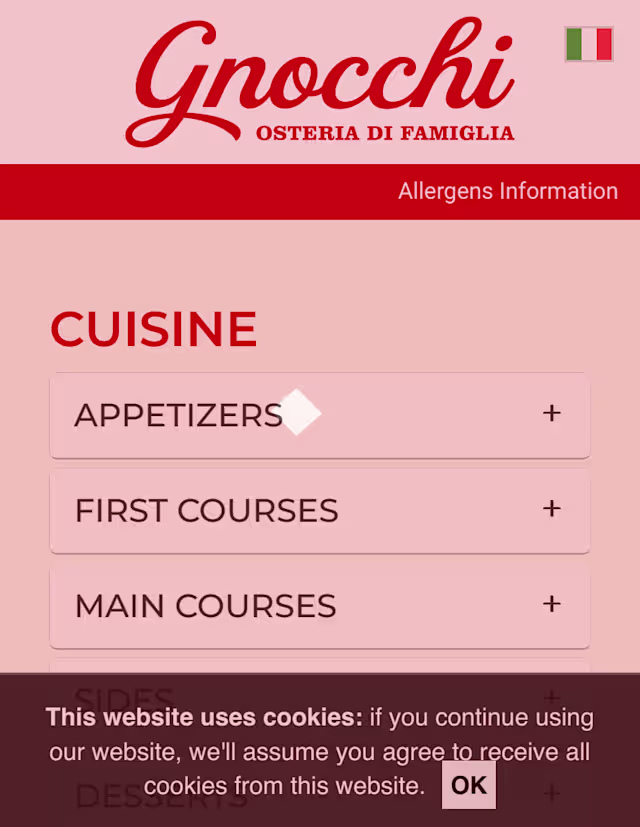This screenshot has width=640, height=827.
Task: Expand the First Courses section
Action: [320, 511]
